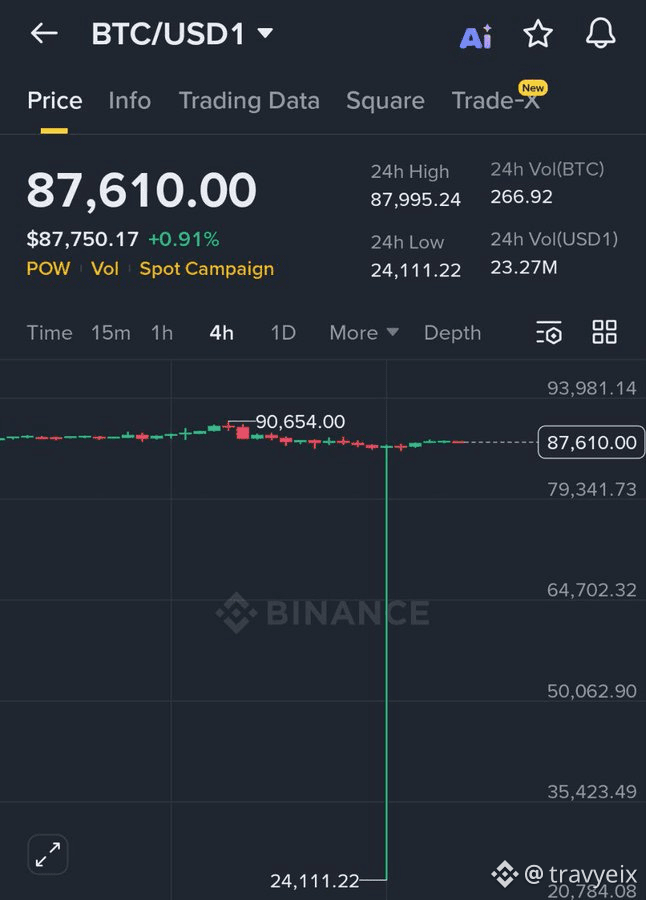
Task: Switch to the Info tab
Action: click(x=130, y=100)
